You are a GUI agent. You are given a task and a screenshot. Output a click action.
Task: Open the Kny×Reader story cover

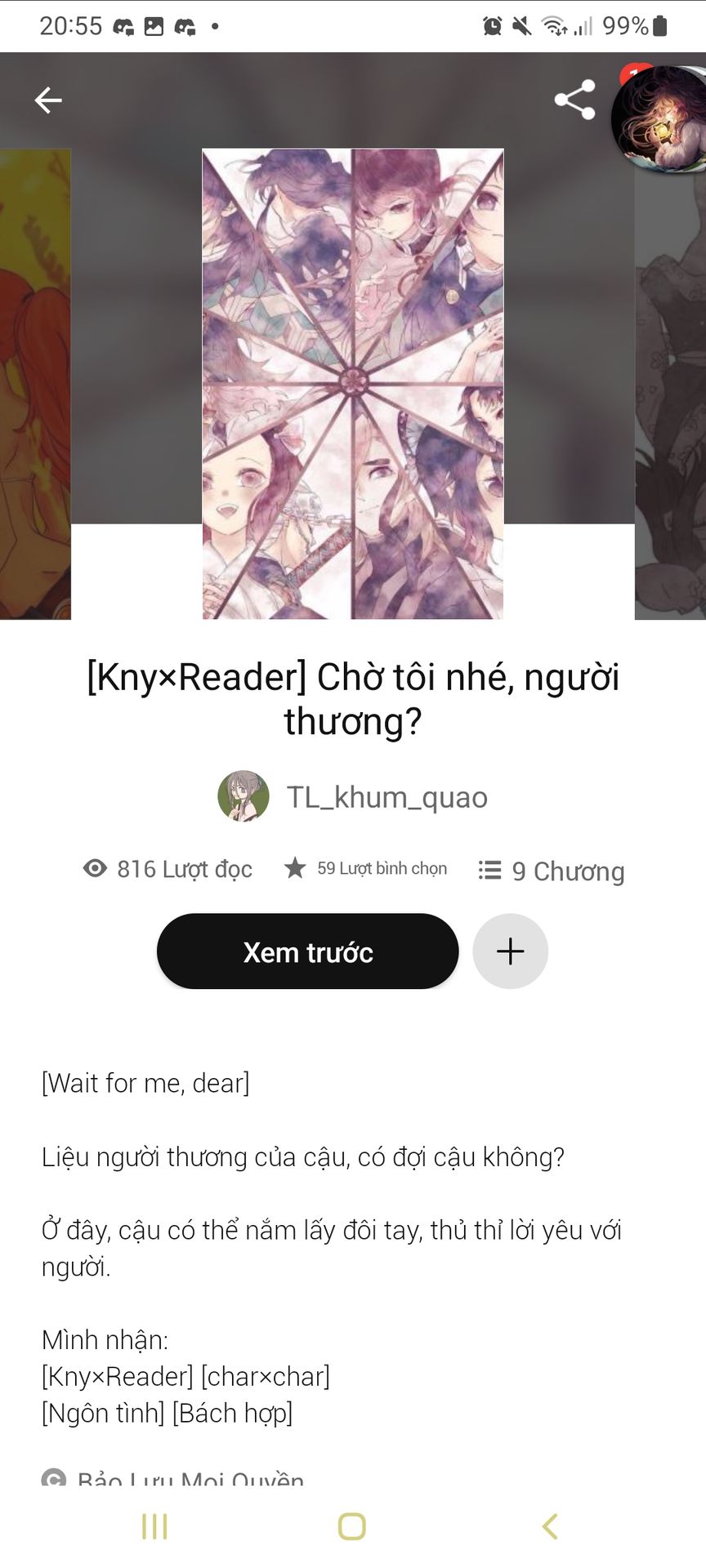tap(353, 384)
